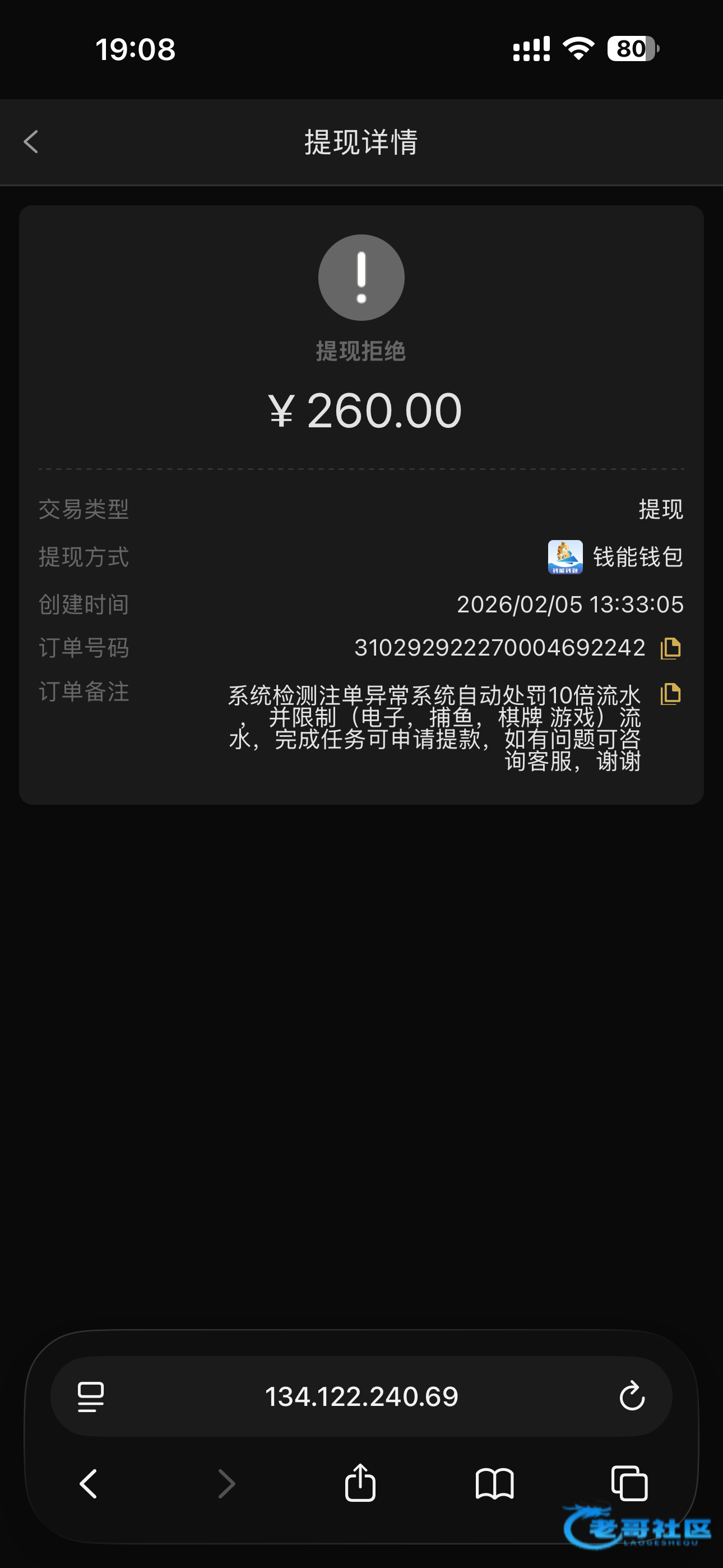The image size is (723, 1568).
Task: Open browser bookmarks
Action: coord(494,1483)
